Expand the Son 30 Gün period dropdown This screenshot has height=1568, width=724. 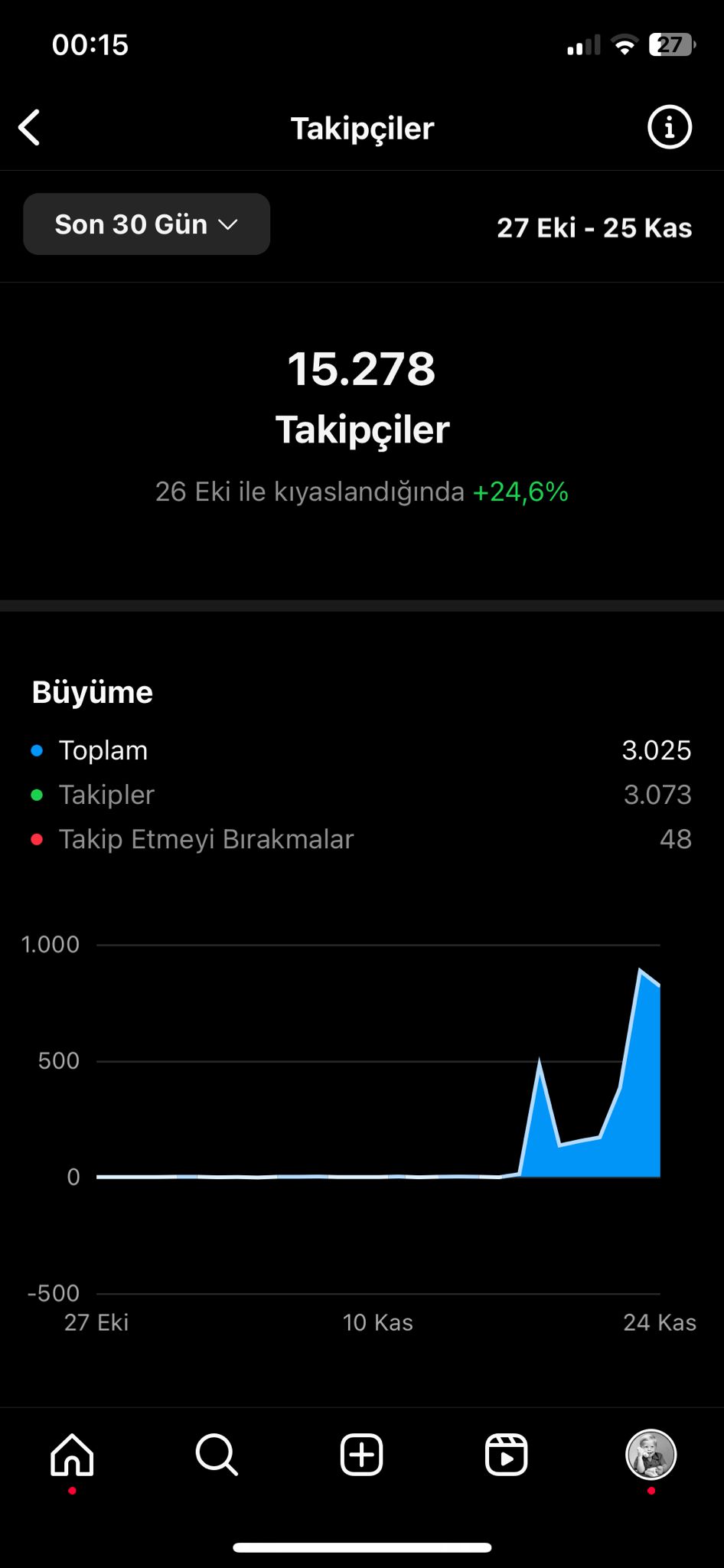(x=147, y=224)
